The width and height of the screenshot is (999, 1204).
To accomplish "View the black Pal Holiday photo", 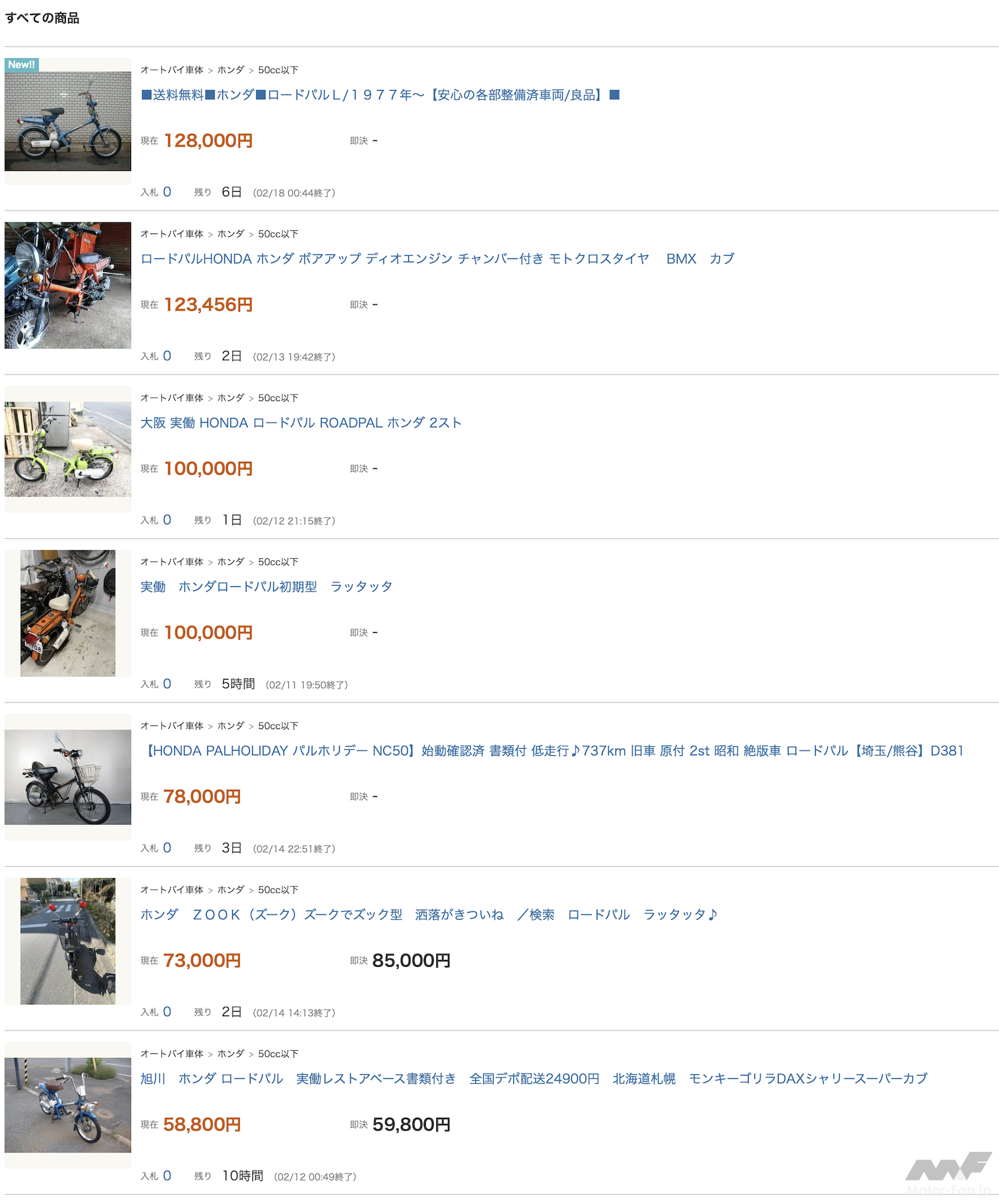I will click(x=68, y=777).
